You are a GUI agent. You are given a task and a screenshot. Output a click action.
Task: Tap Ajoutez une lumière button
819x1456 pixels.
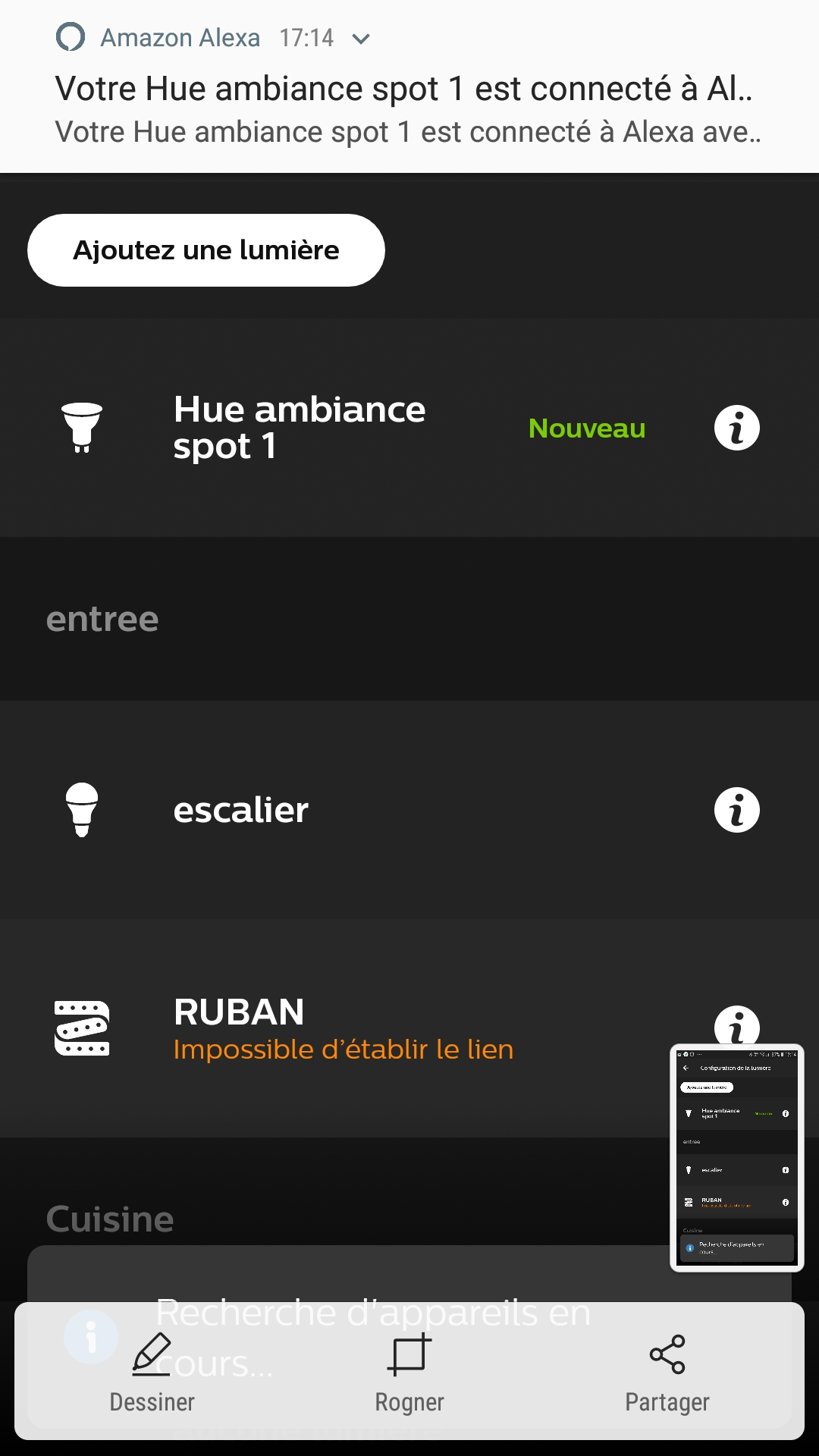click(x=206, y=250)
